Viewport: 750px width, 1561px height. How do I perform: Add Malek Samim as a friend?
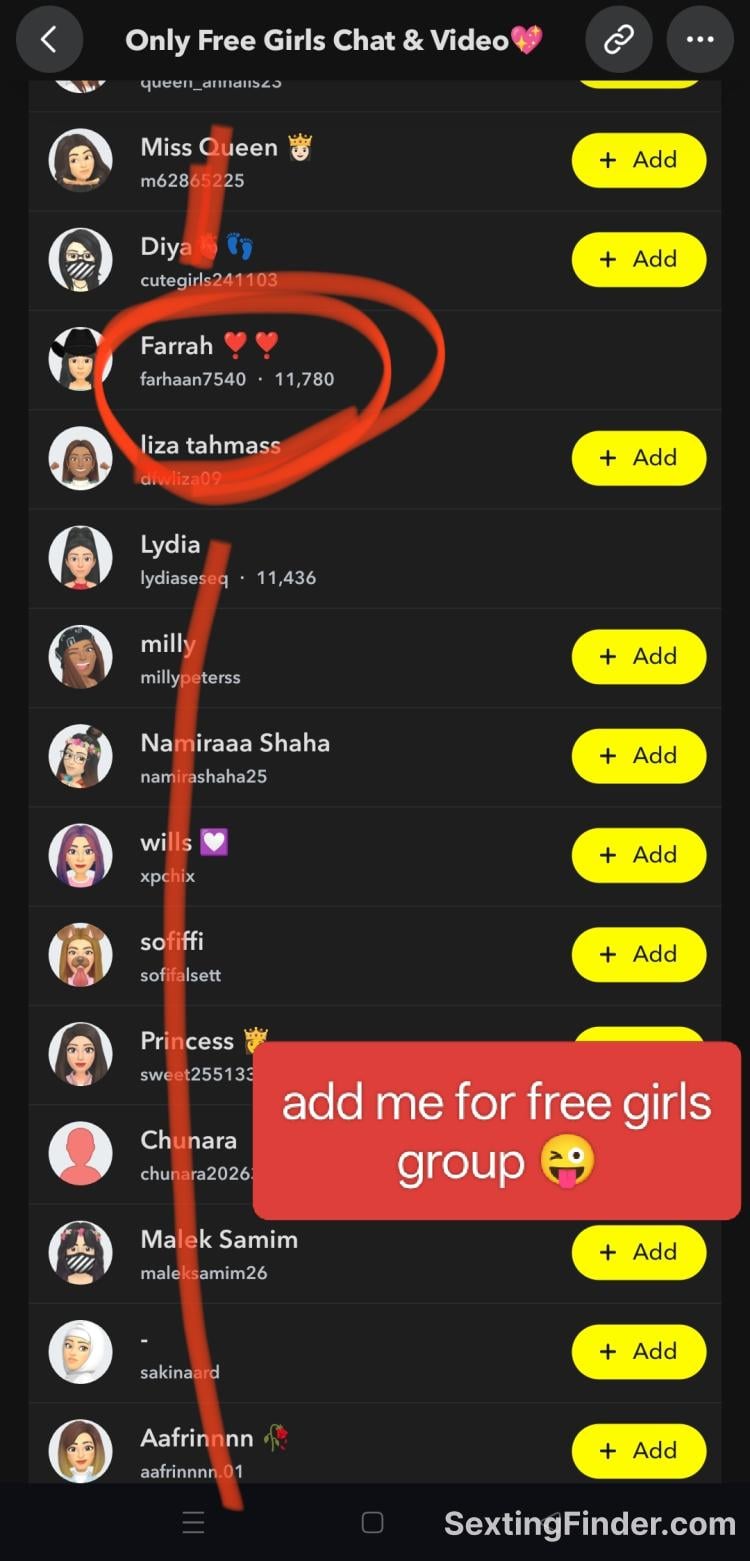pos(638,1252)
